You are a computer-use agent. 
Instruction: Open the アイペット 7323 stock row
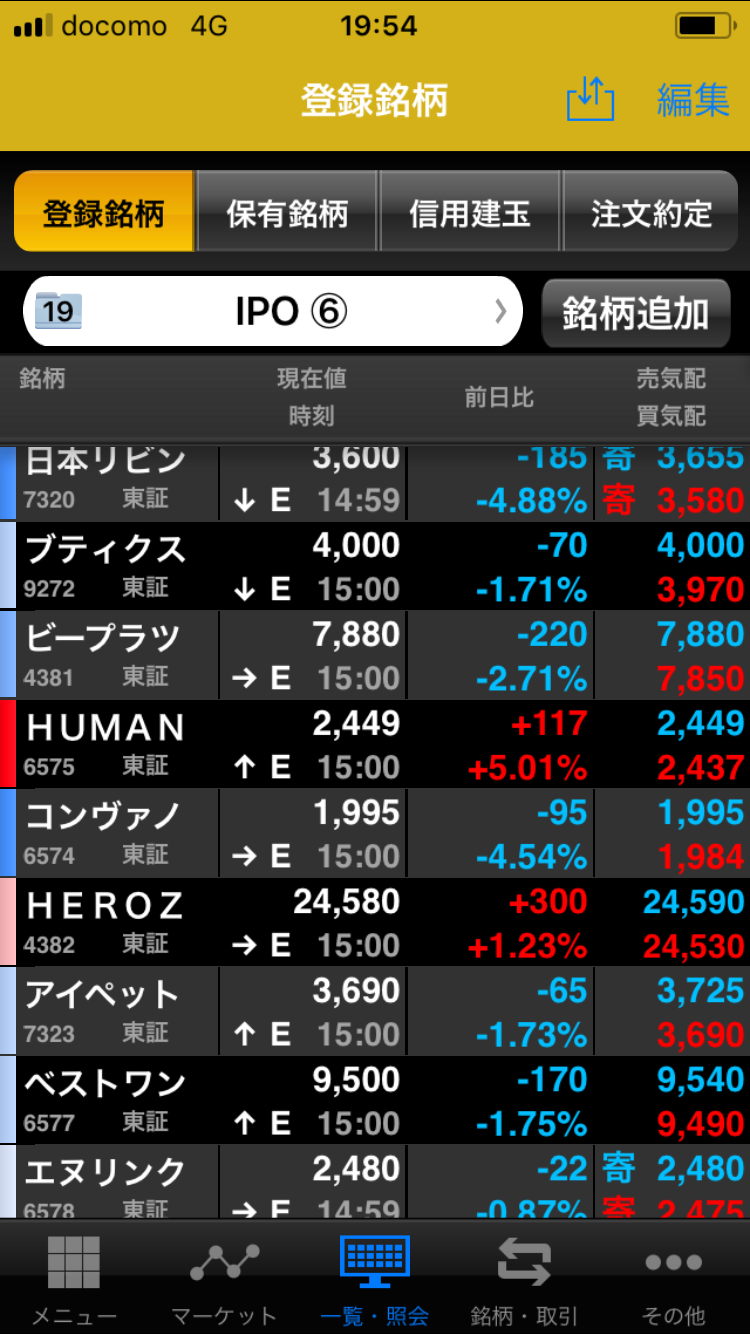pos(375,1011)
